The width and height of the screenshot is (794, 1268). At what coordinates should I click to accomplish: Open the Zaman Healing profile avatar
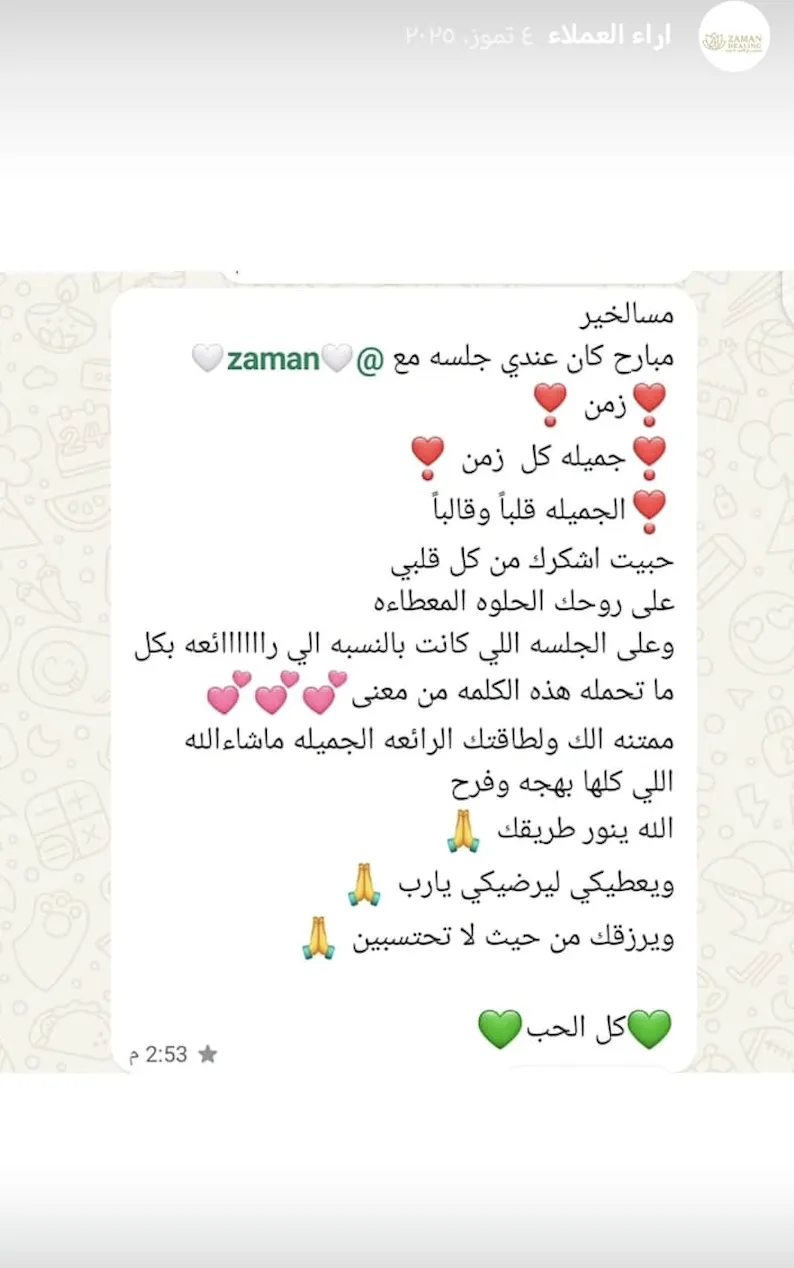click(734, 38)
